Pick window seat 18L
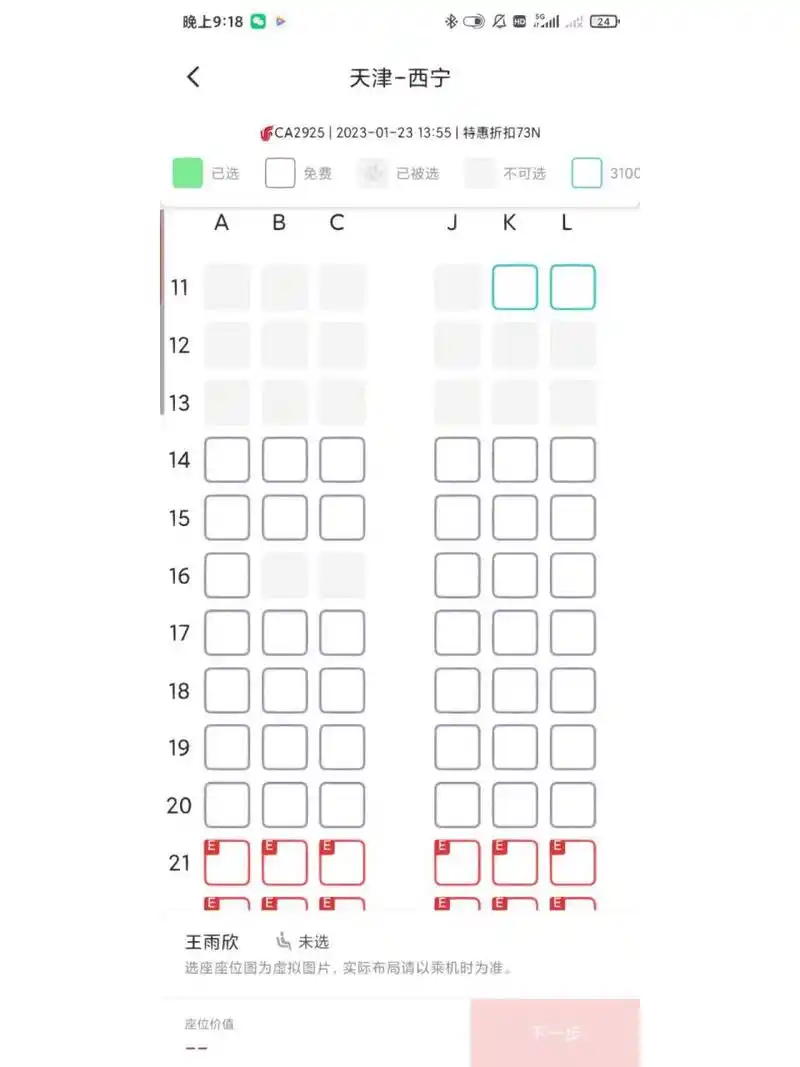 click(572, 690)
